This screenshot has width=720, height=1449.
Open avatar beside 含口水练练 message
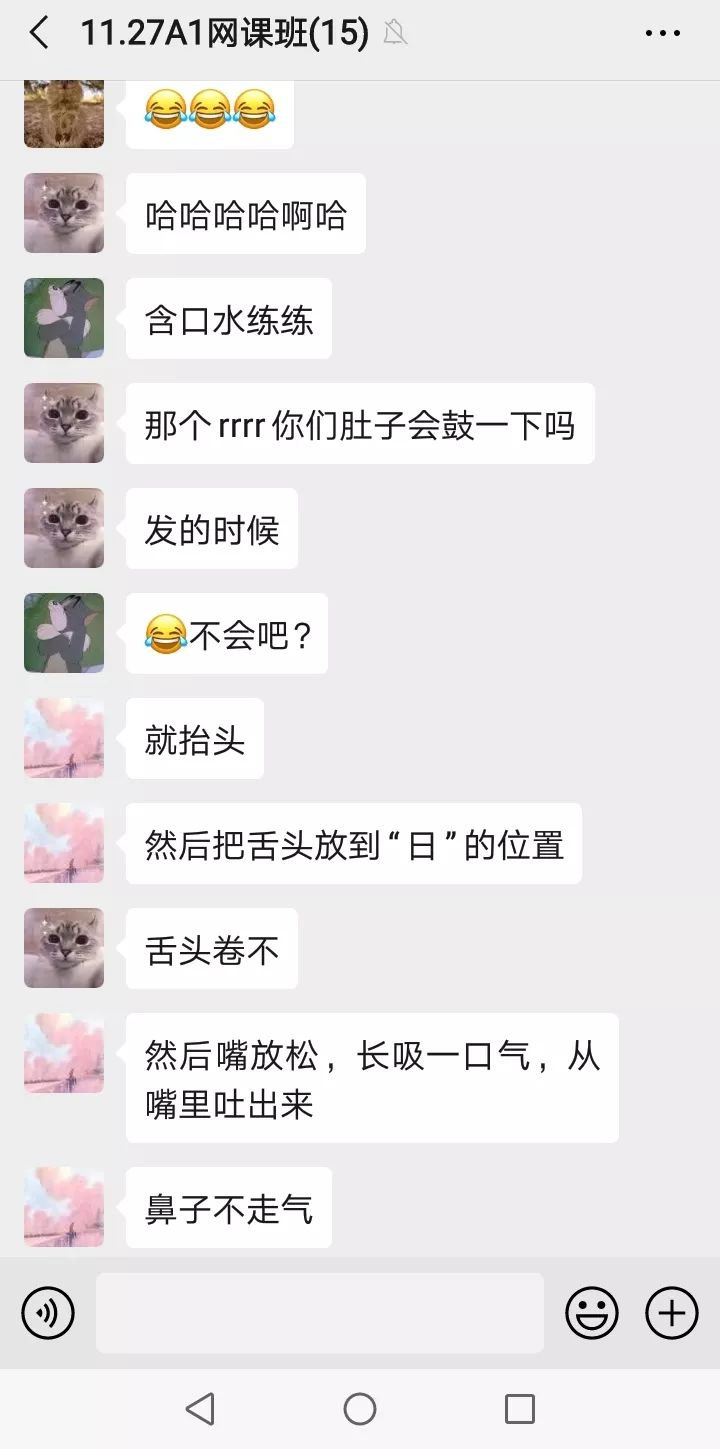(64, 318)
